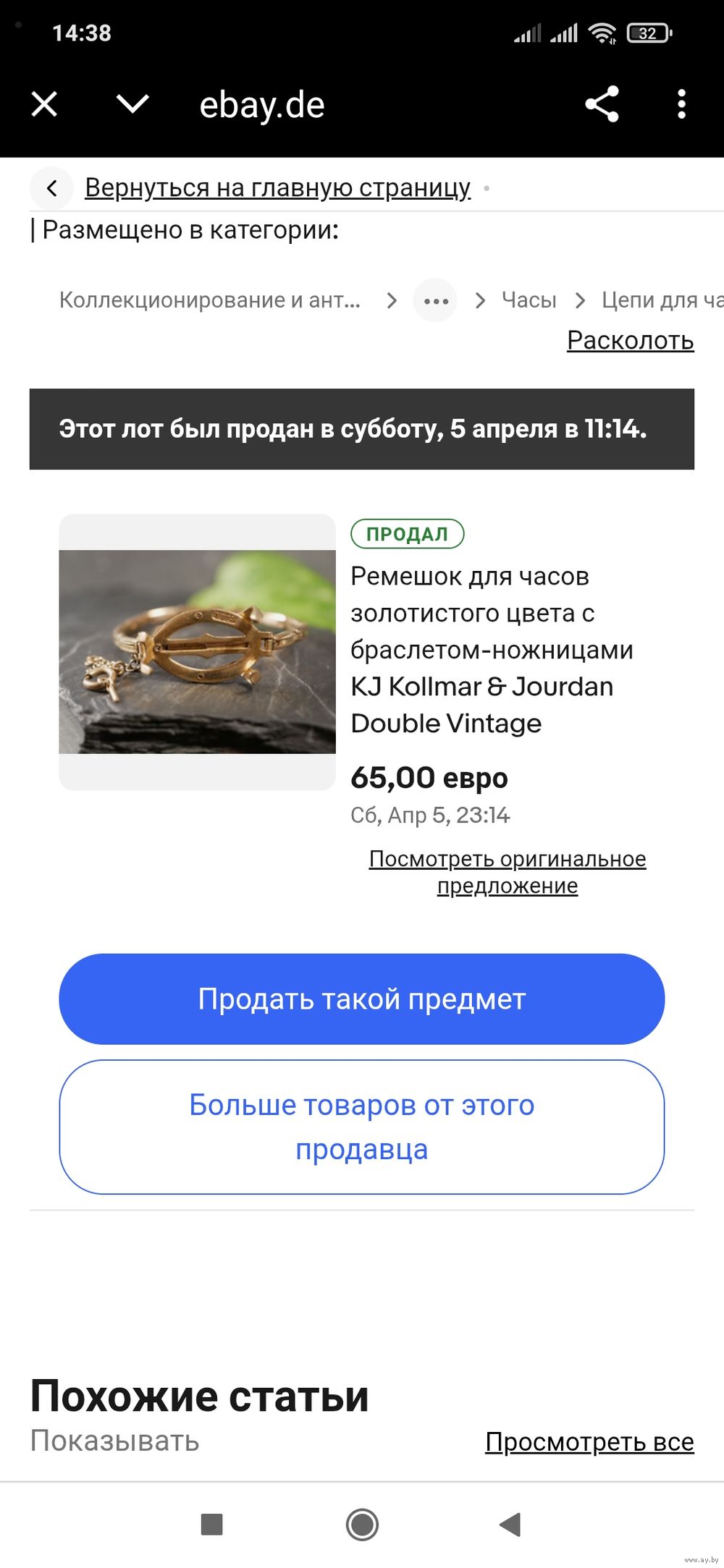The image size is (724, 1568).
Task: Close the in-app browser tab
Action: point(44,104)
